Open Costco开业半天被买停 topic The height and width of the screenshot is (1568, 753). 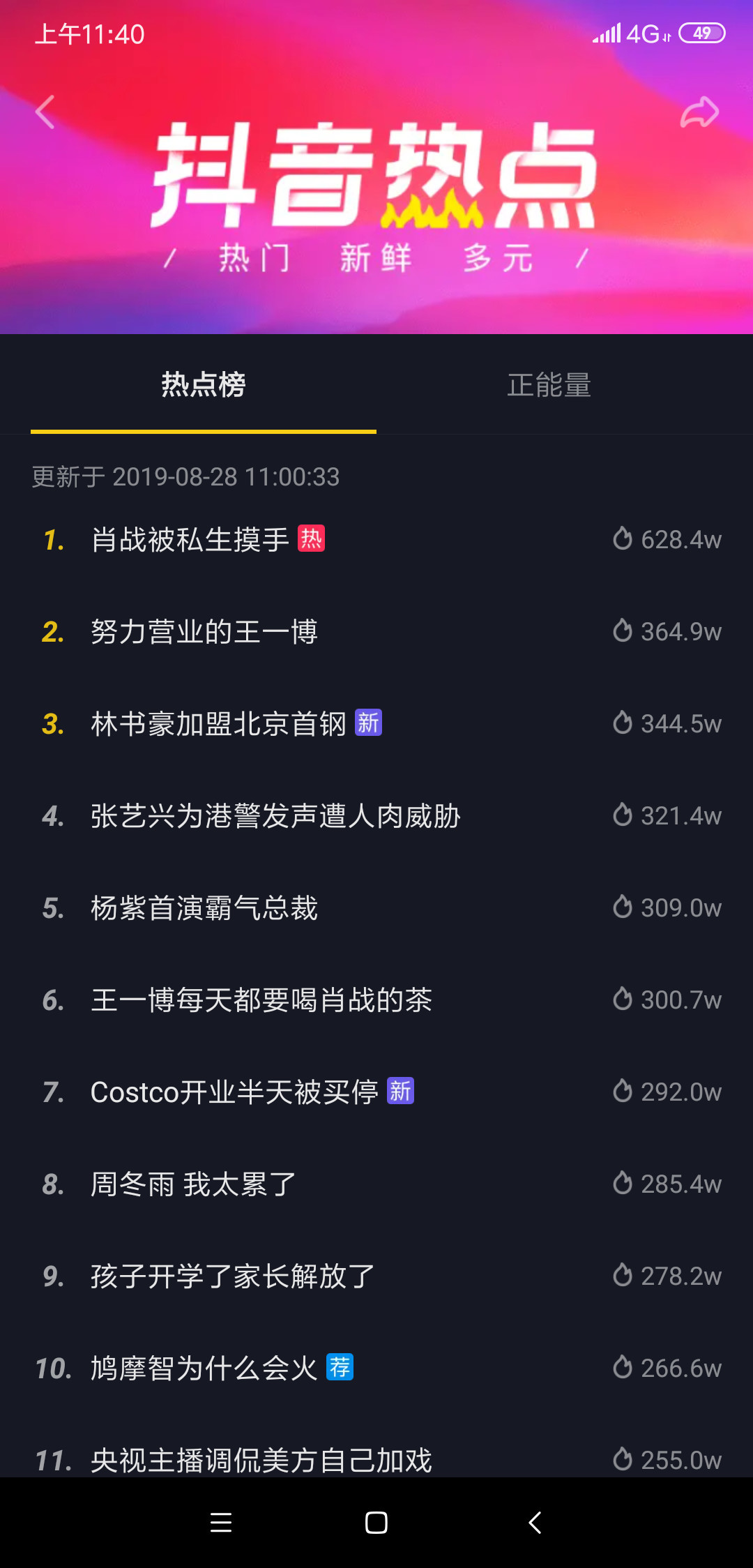[376, 1092]
